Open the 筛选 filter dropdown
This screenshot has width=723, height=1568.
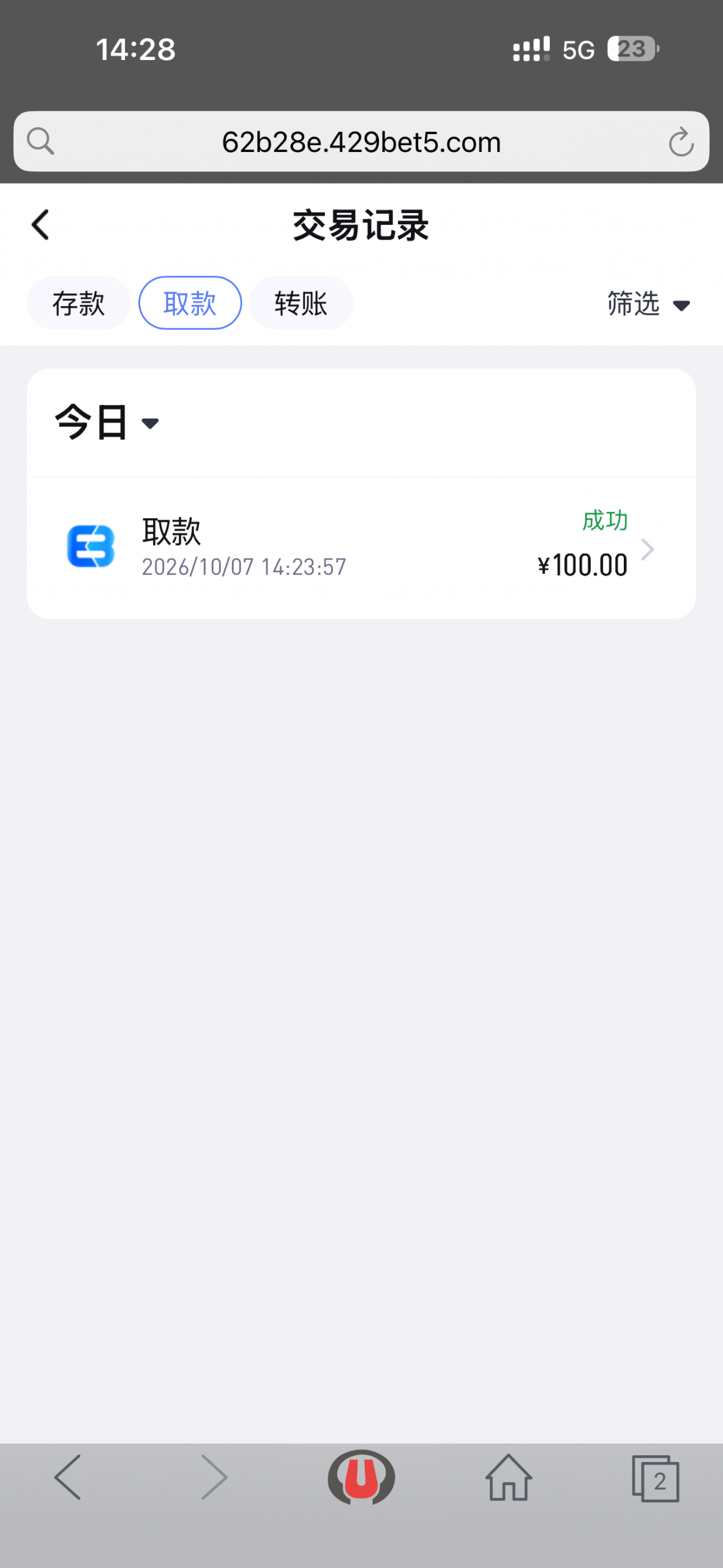[x=648, y=304]
